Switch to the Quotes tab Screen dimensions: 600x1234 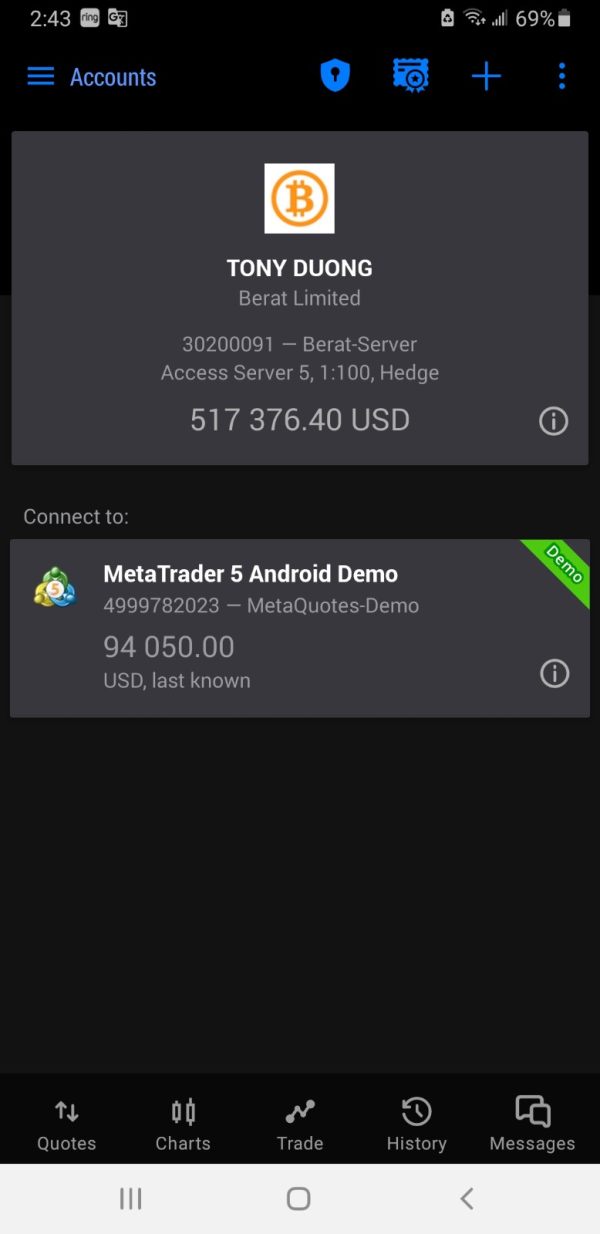point(67,1125)
